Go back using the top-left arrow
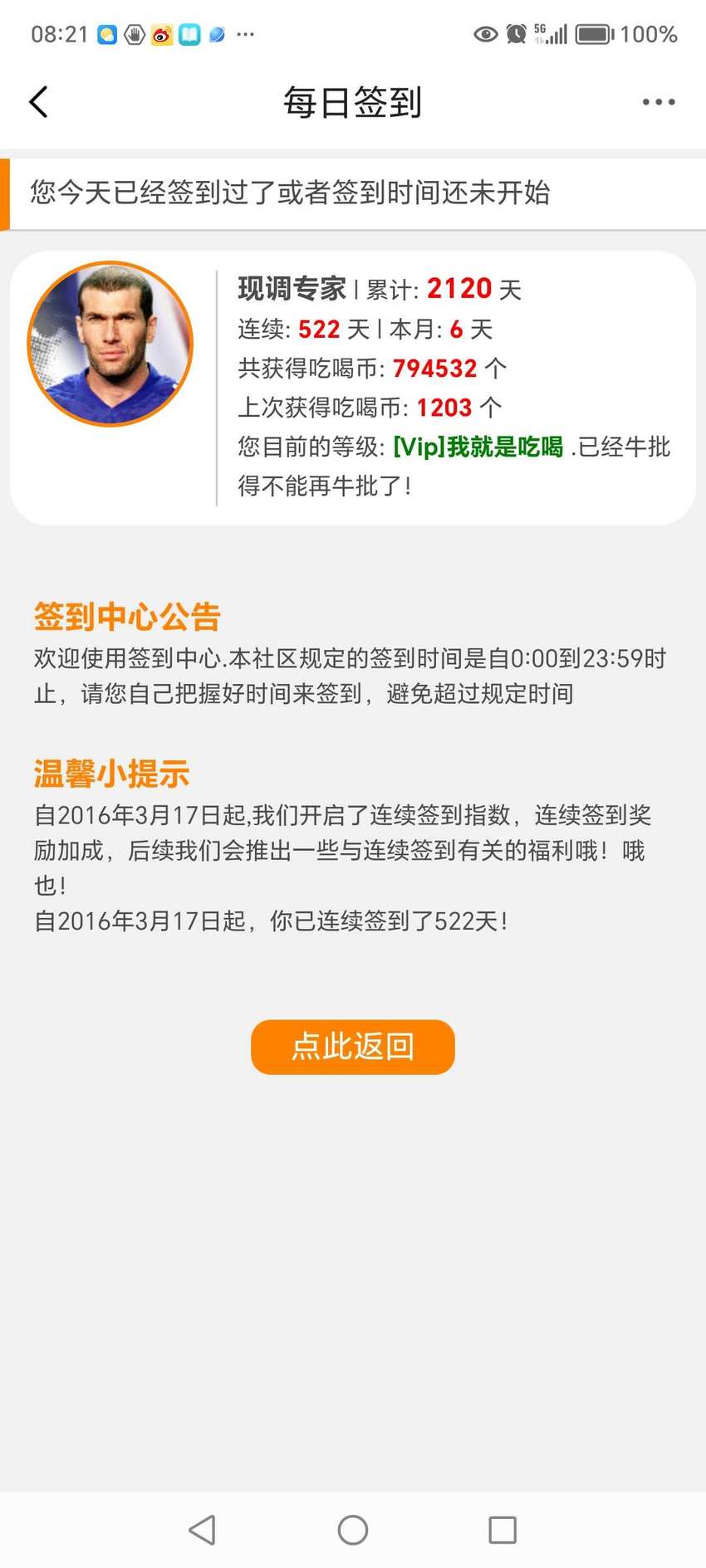Viewport: 706px width, 1568px height. [39, 102]
